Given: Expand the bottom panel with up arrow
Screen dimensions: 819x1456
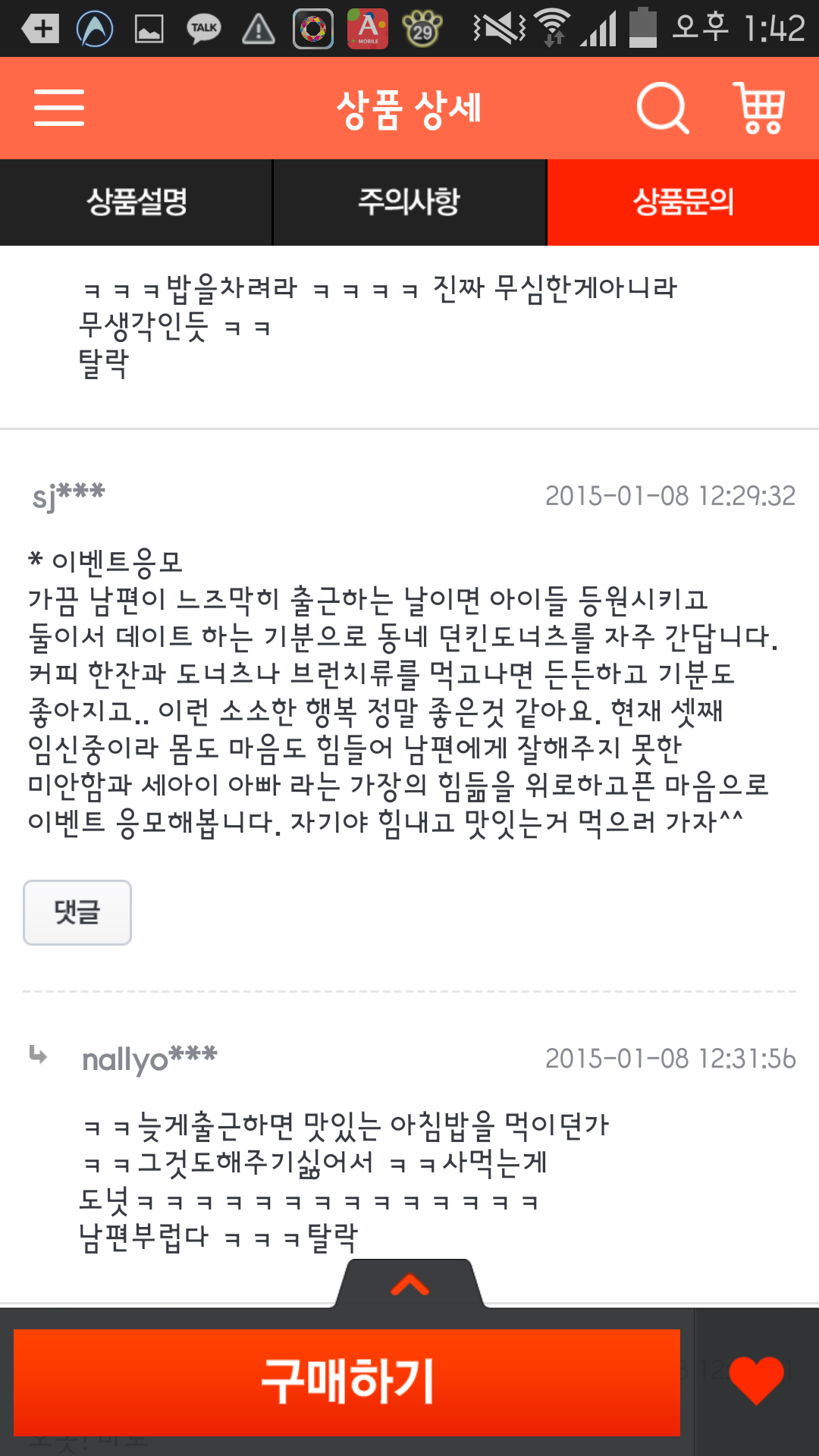Looking at the screenshot, I should click(x=409, y=1284).
